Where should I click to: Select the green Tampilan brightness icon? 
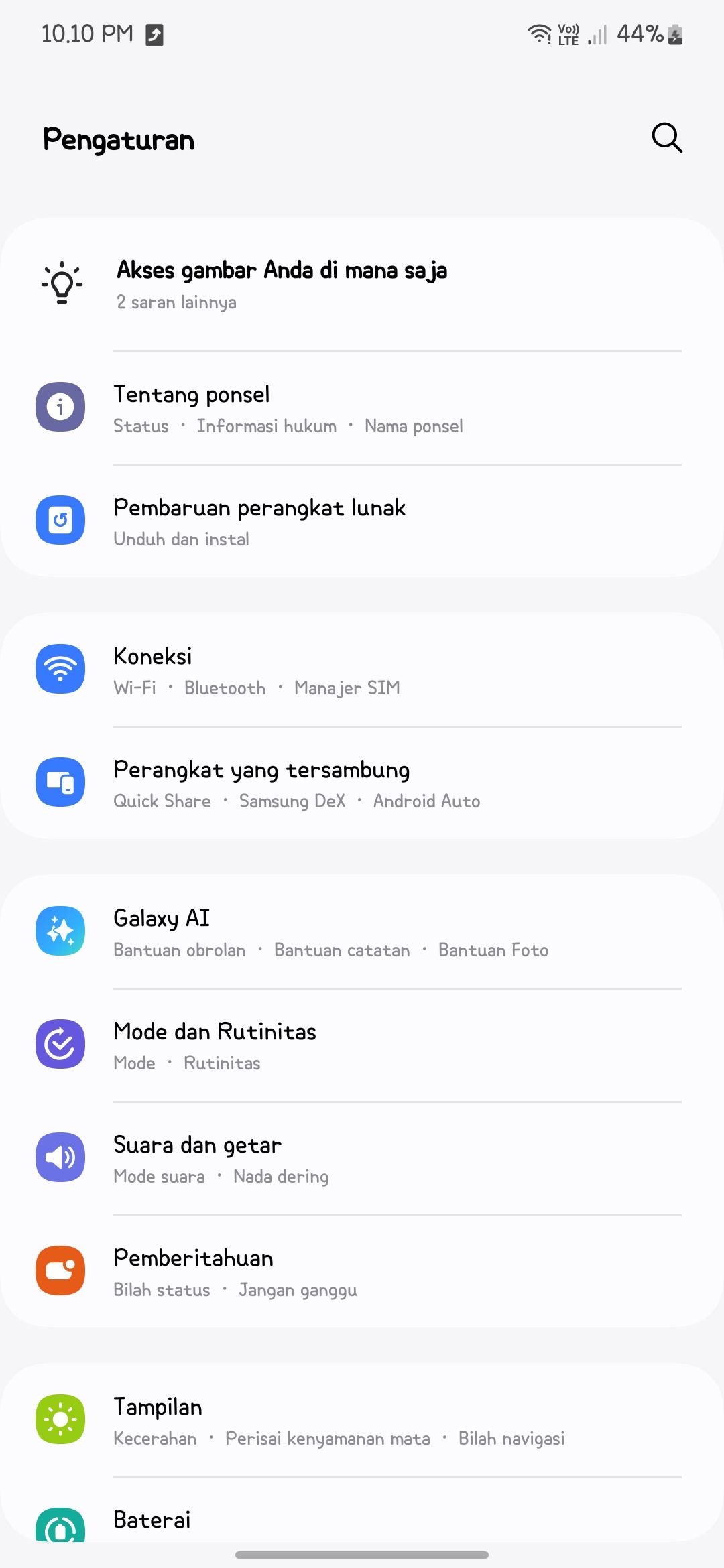[60, 1419]
